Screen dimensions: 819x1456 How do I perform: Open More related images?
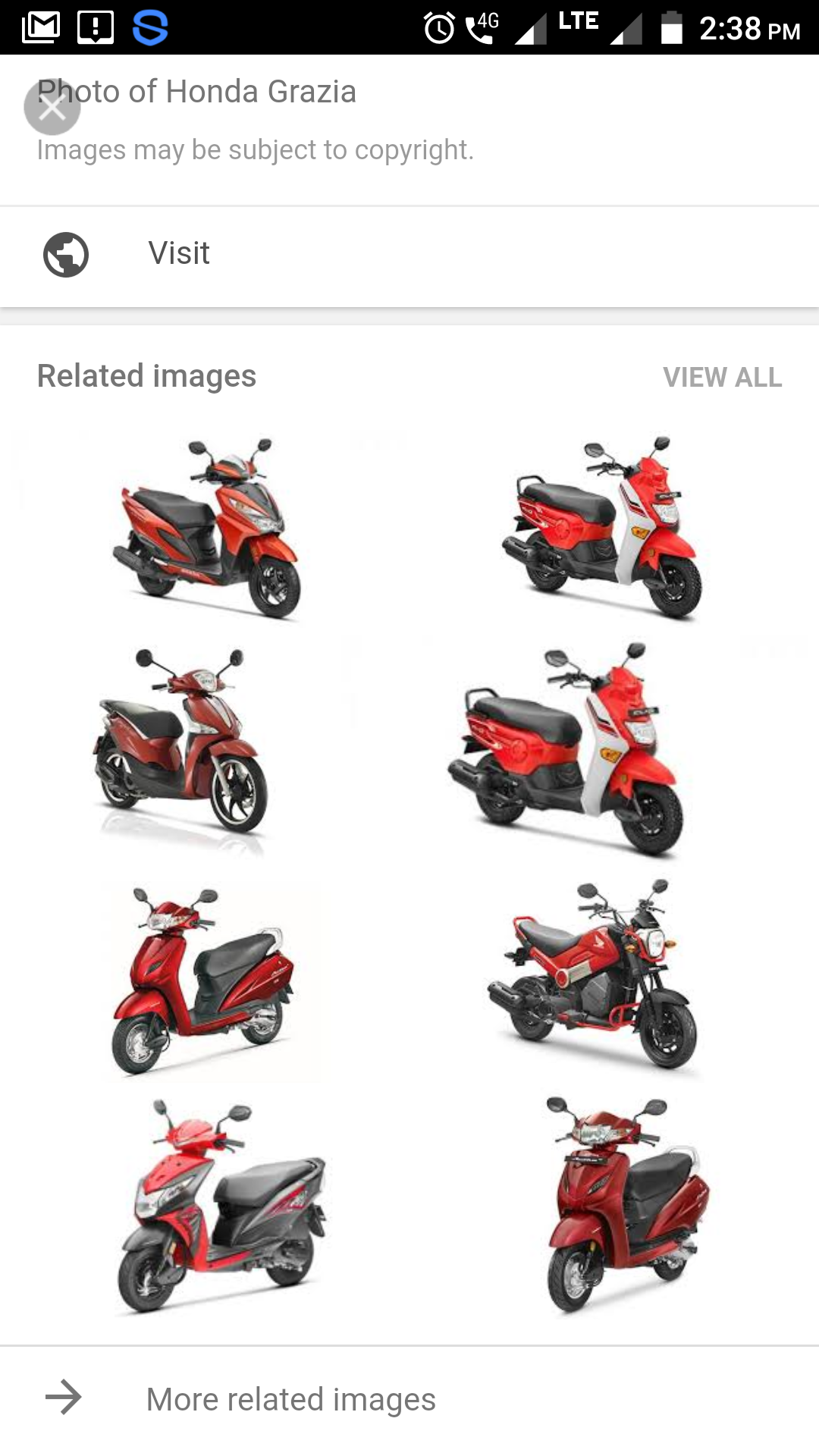point(290,1399)
